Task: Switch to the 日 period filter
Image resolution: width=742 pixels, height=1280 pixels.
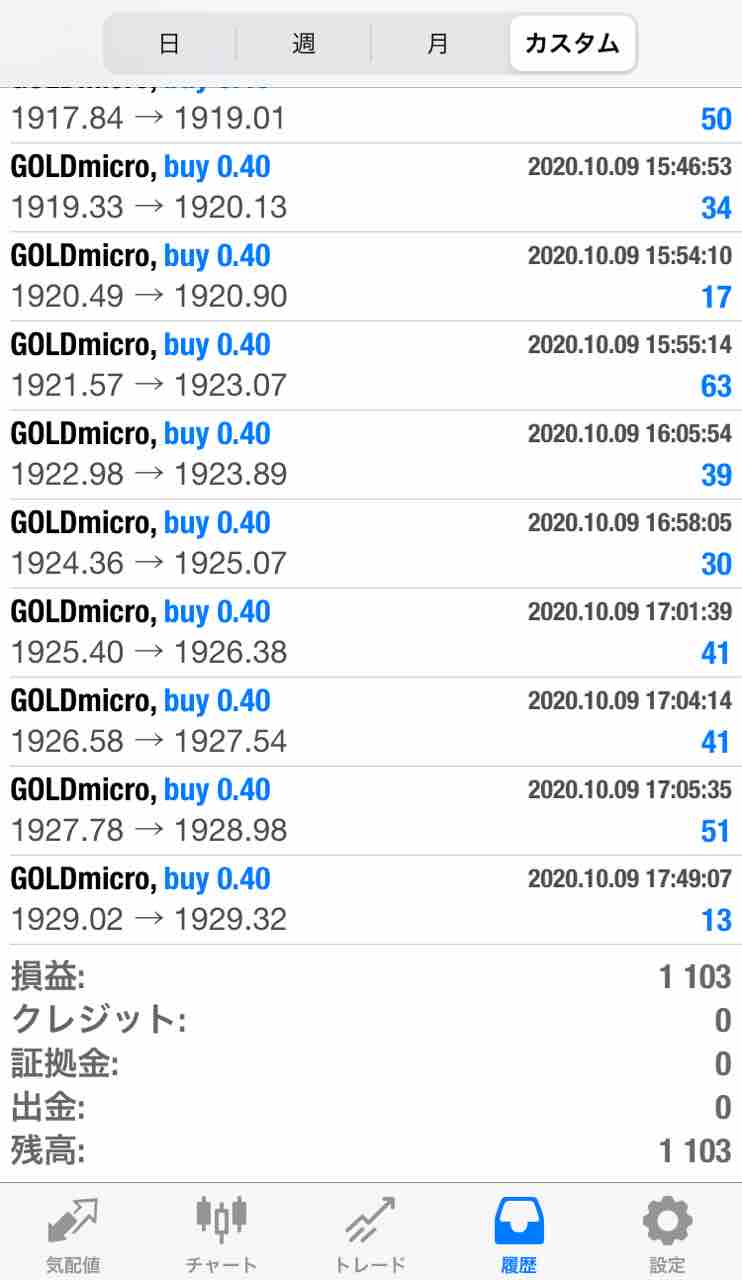Action: 169,44
